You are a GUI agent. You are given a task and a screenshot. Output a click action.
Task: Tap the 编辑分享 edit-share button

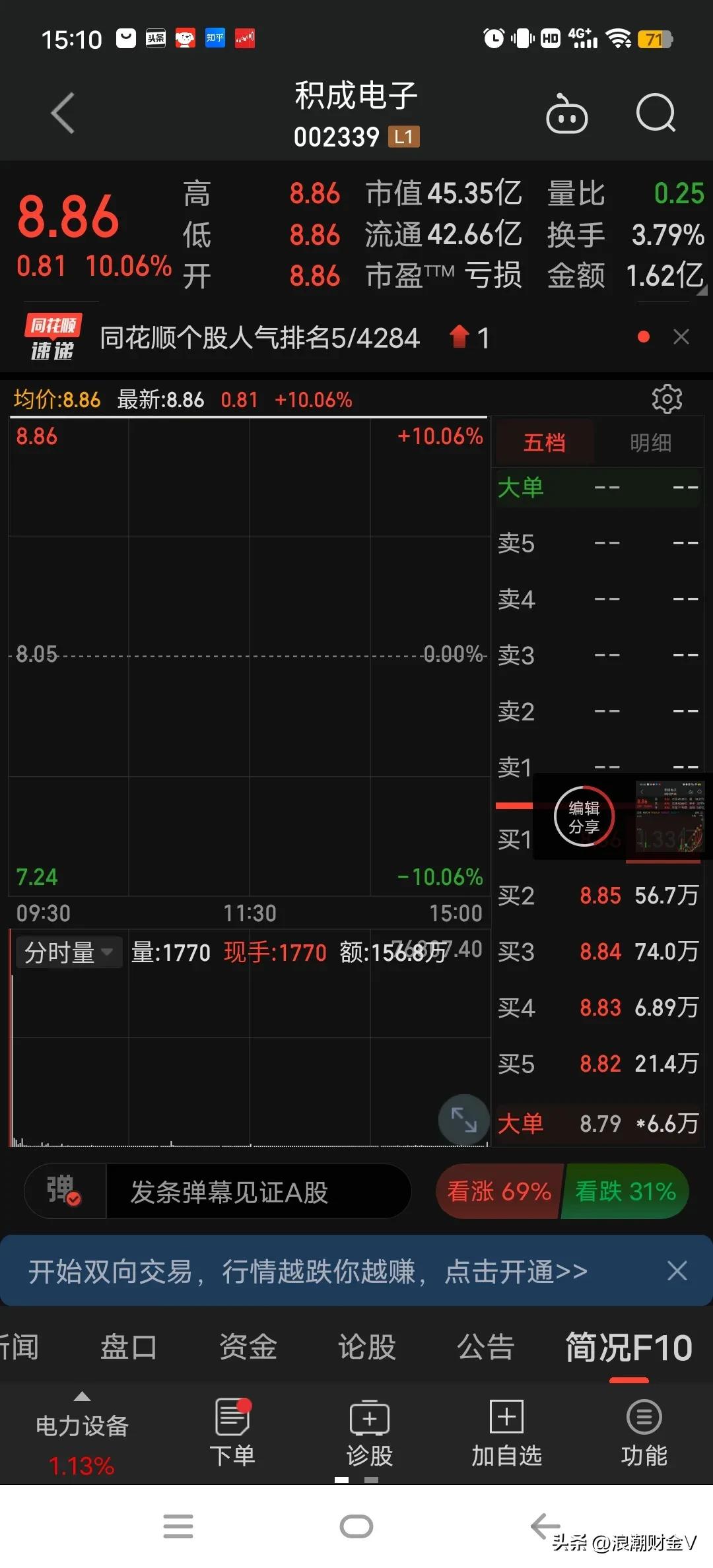tap(584, 816)
